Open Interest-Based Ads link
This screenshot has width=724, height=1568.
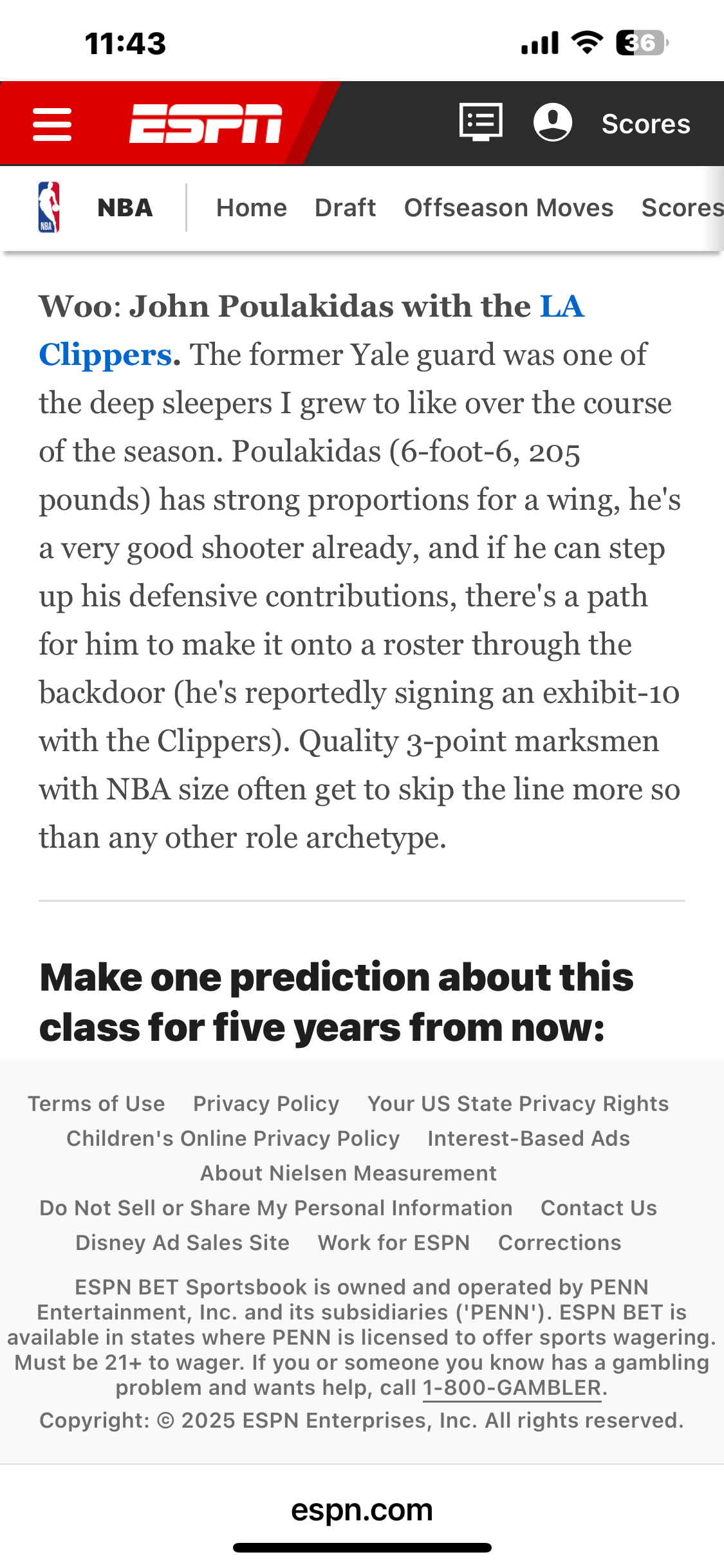(528, 1138)
